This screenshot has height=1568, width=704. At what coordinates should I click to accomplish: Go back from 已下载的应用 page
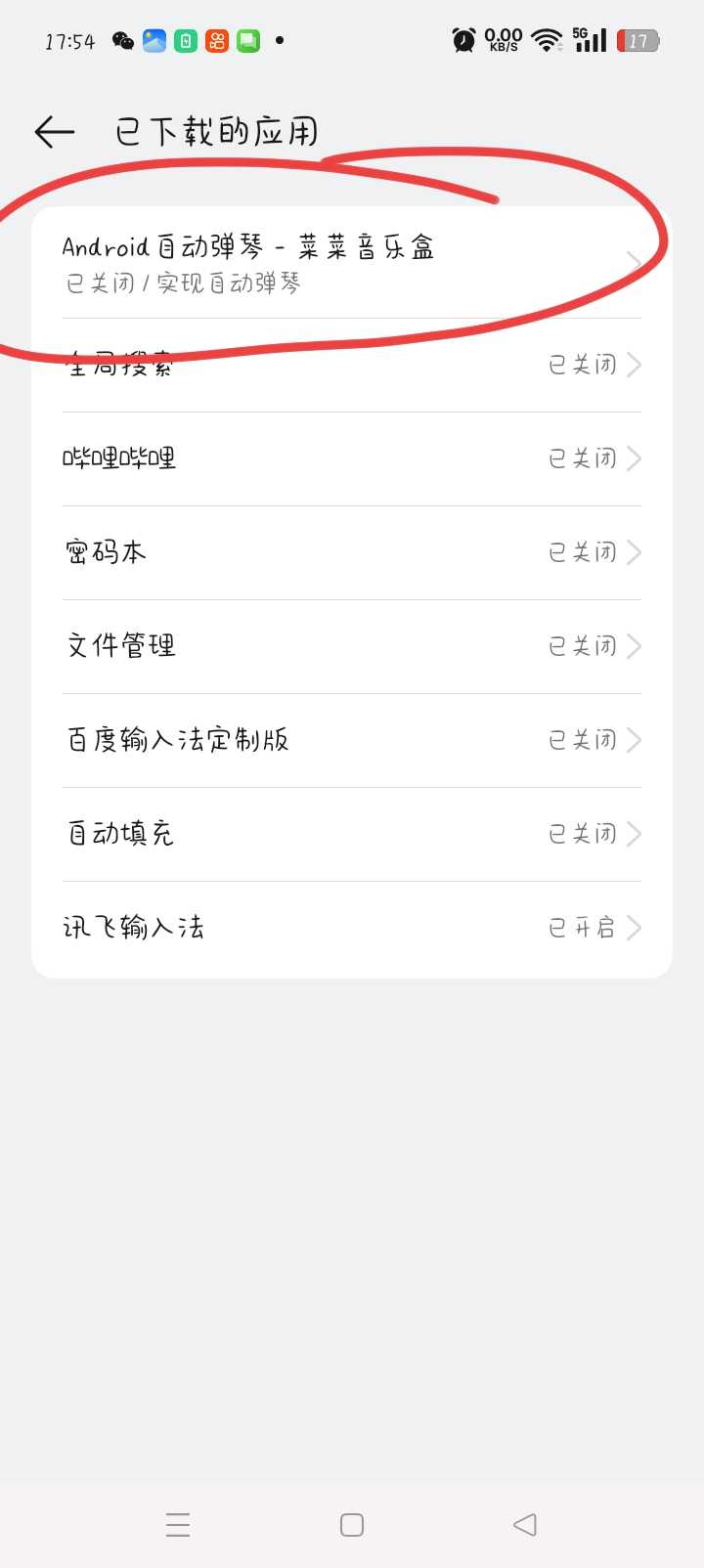pyautogui.click(x=55, y=132)
